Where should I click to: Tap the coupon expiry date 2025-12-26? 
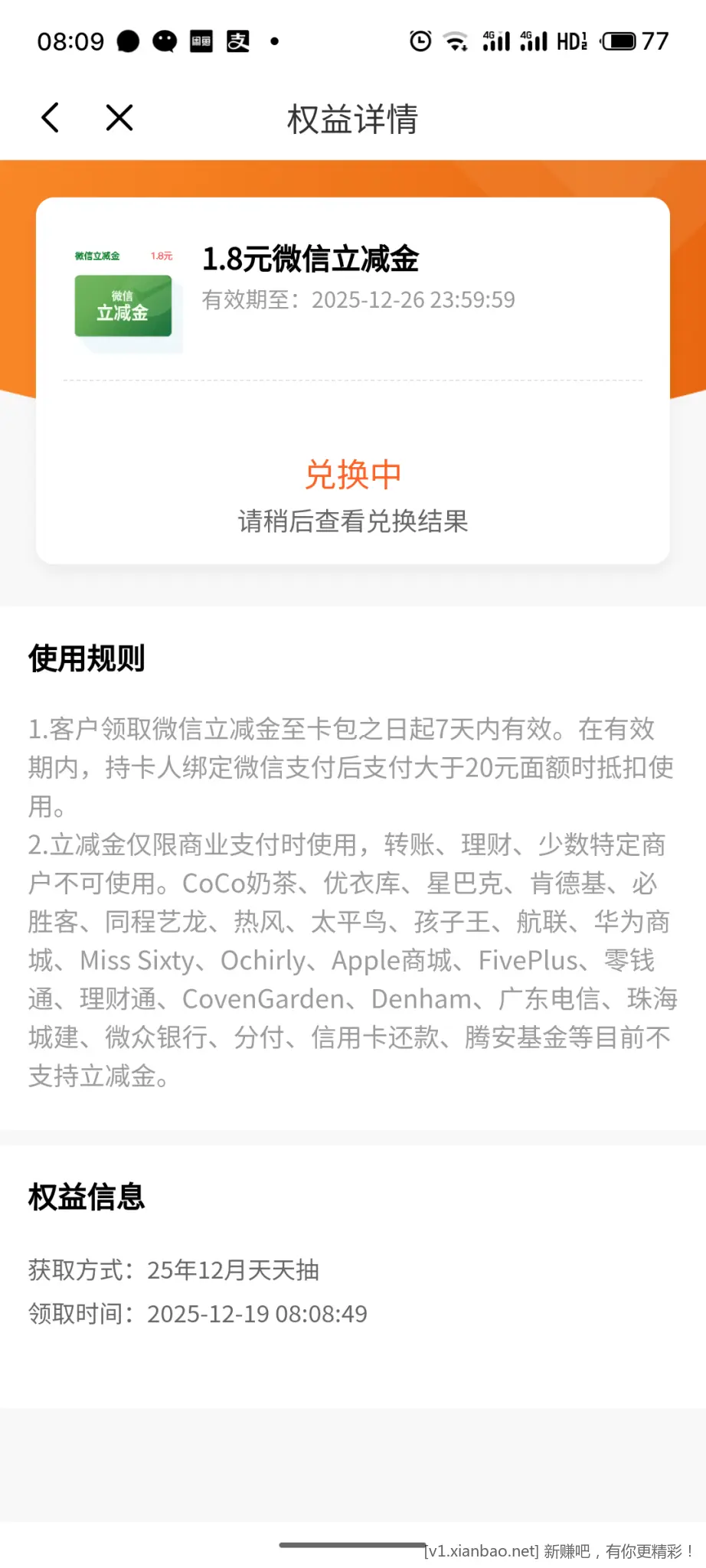pos(413,300)
